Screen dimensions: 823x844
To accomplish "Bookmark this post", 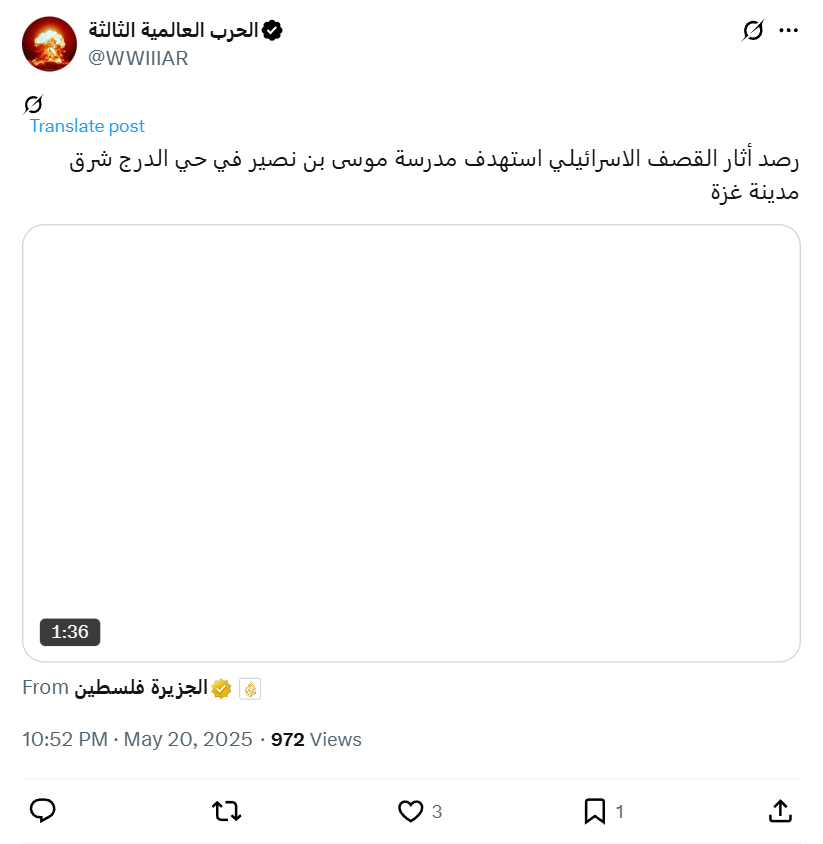I will pos(595,811).
